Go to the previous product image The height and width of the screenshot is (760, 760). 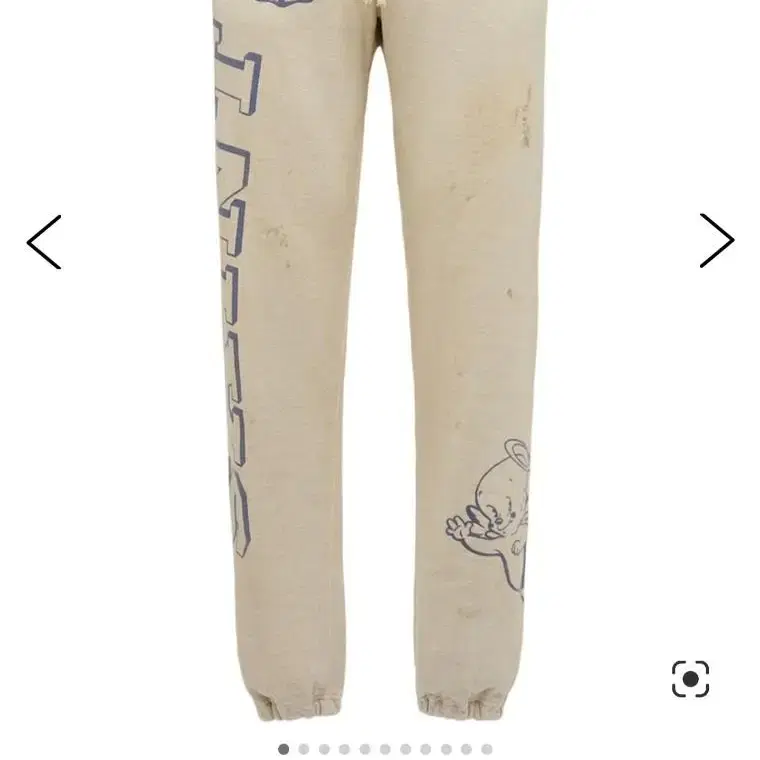click(44, 242)
